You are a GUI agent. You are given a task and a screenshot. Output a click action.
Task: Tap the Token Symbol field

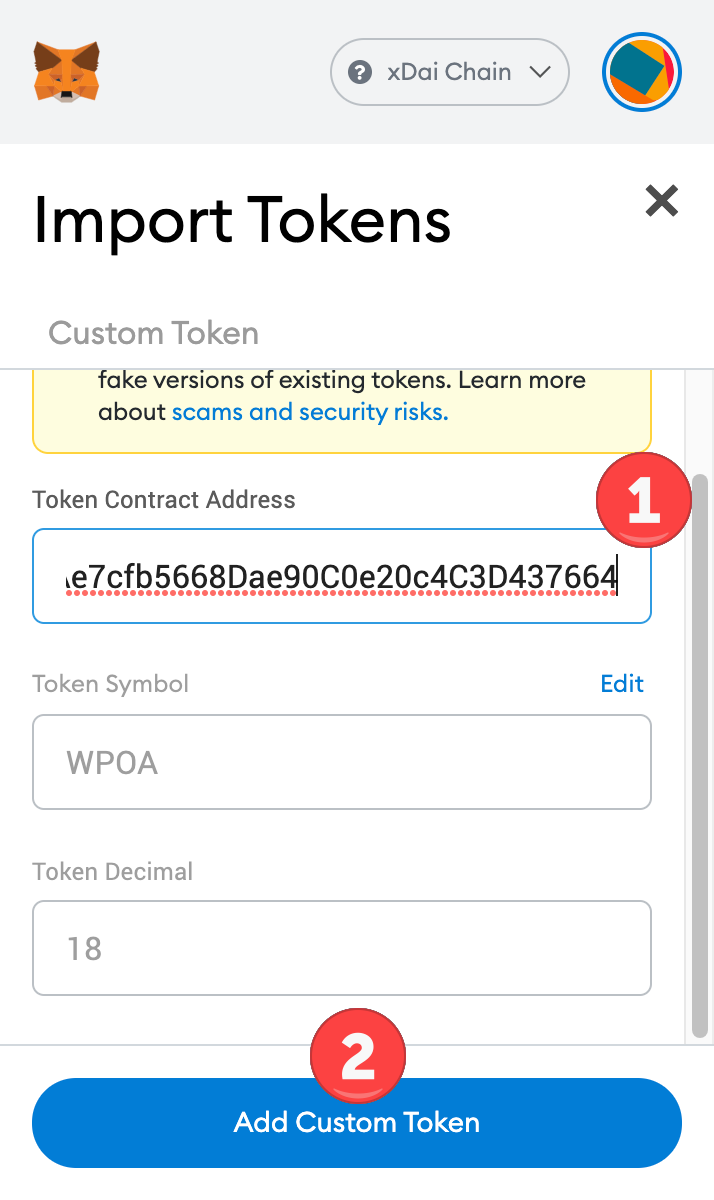point(341,762)
